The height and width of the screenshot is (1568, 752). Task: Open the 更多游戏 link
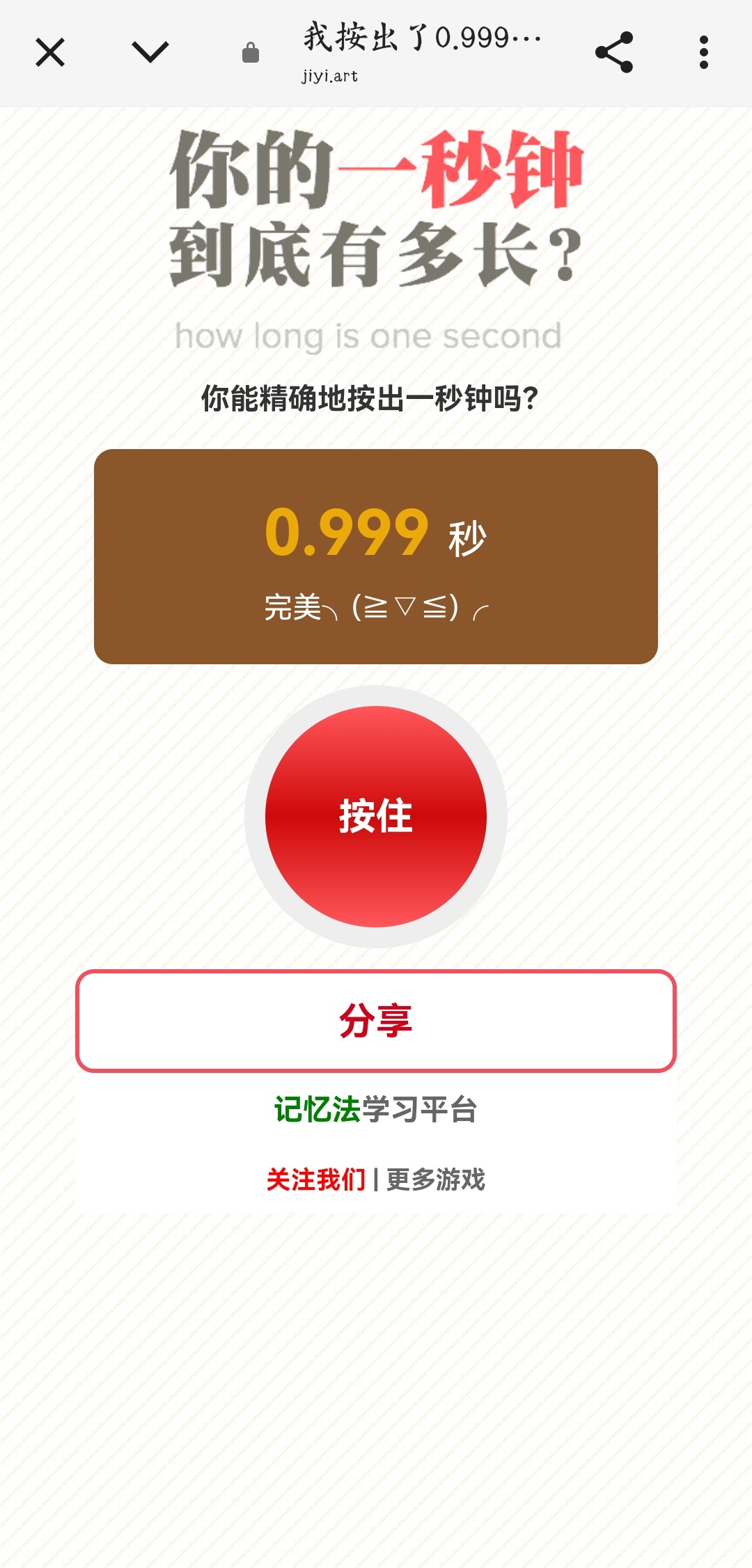[436, 1179]
